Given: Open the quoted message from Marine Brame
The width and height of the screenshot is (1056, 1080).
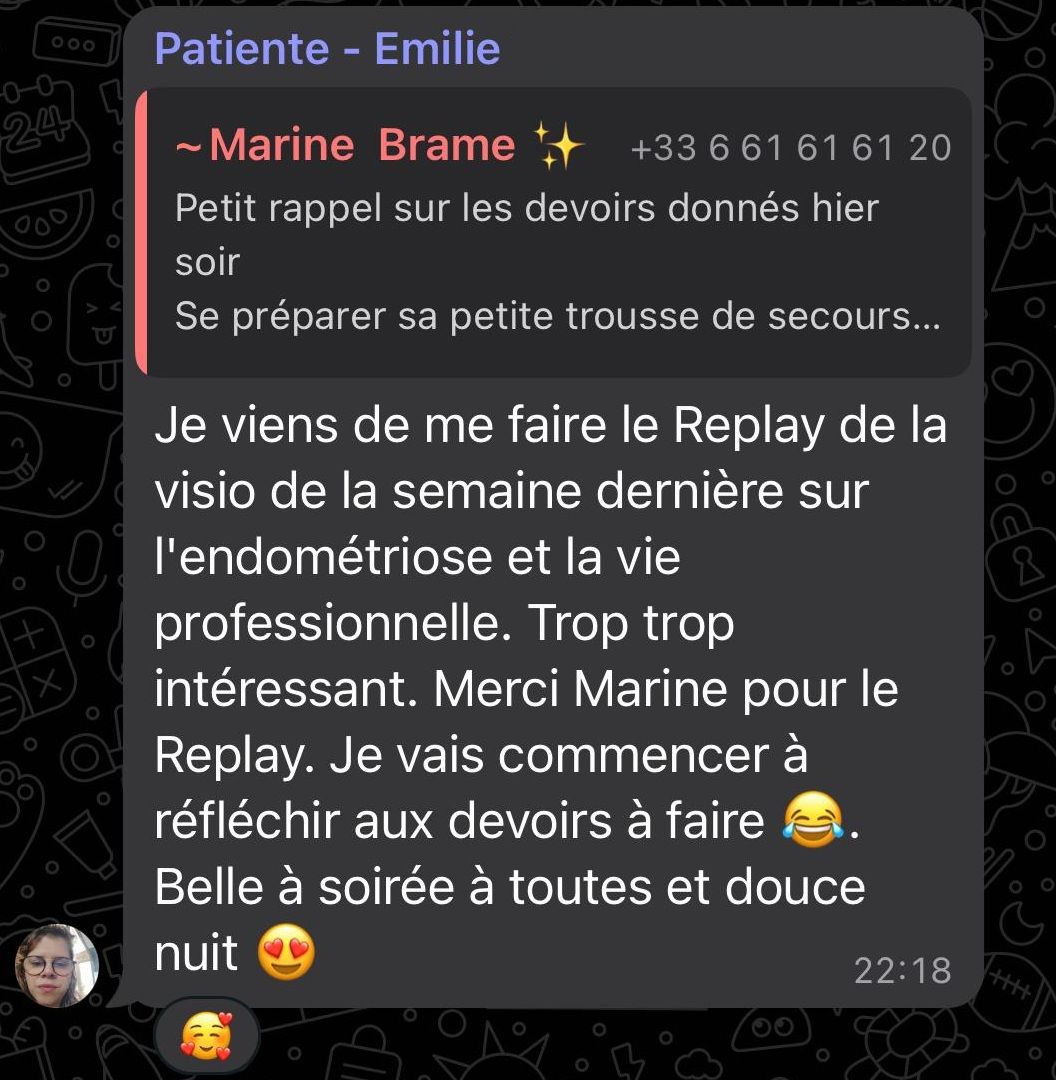Looking at the screenshot, I should click(x=553, y=232).
